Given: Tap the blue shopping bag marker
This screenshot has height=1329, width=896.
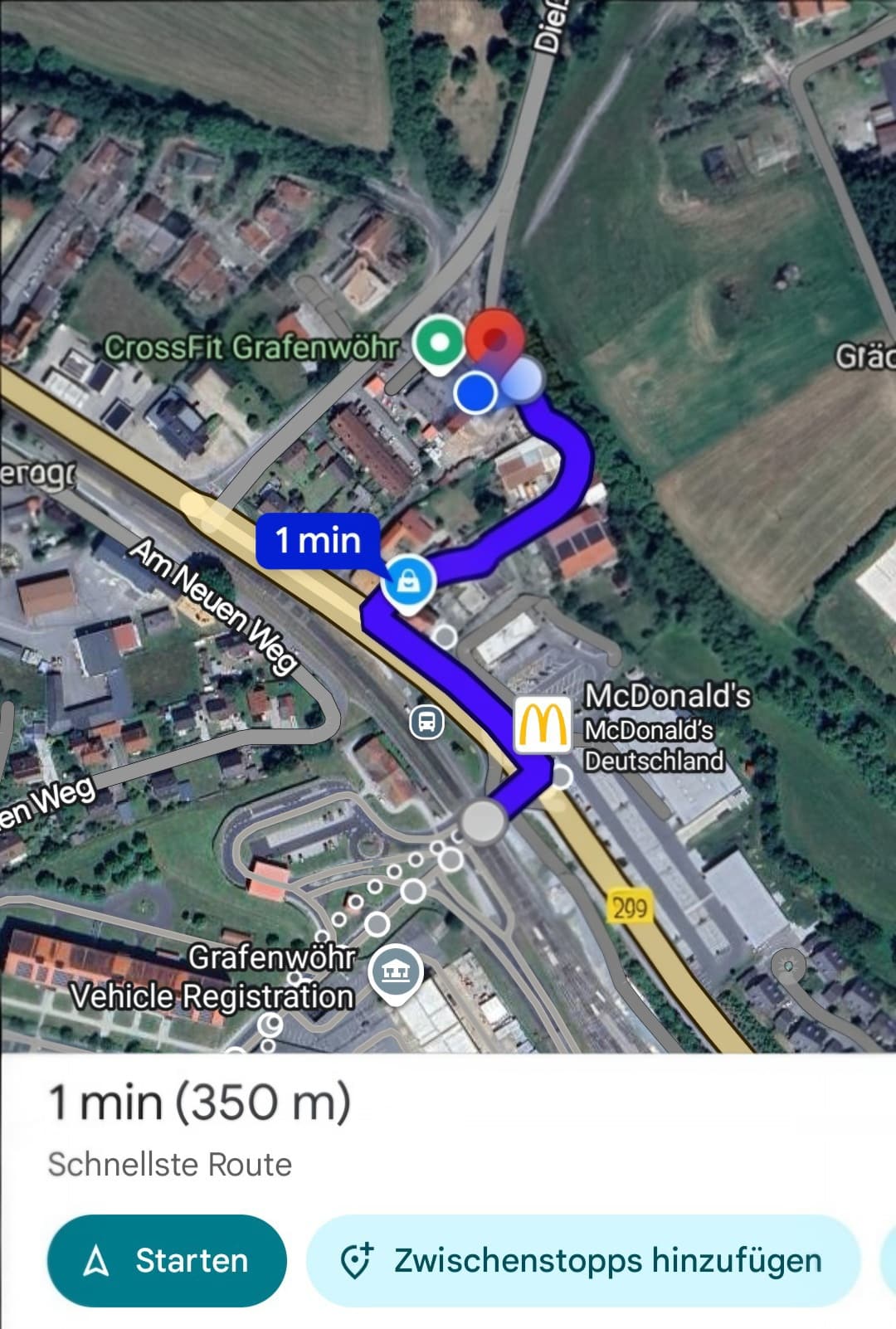Looking at the screenshot, I should coord(408,581).
